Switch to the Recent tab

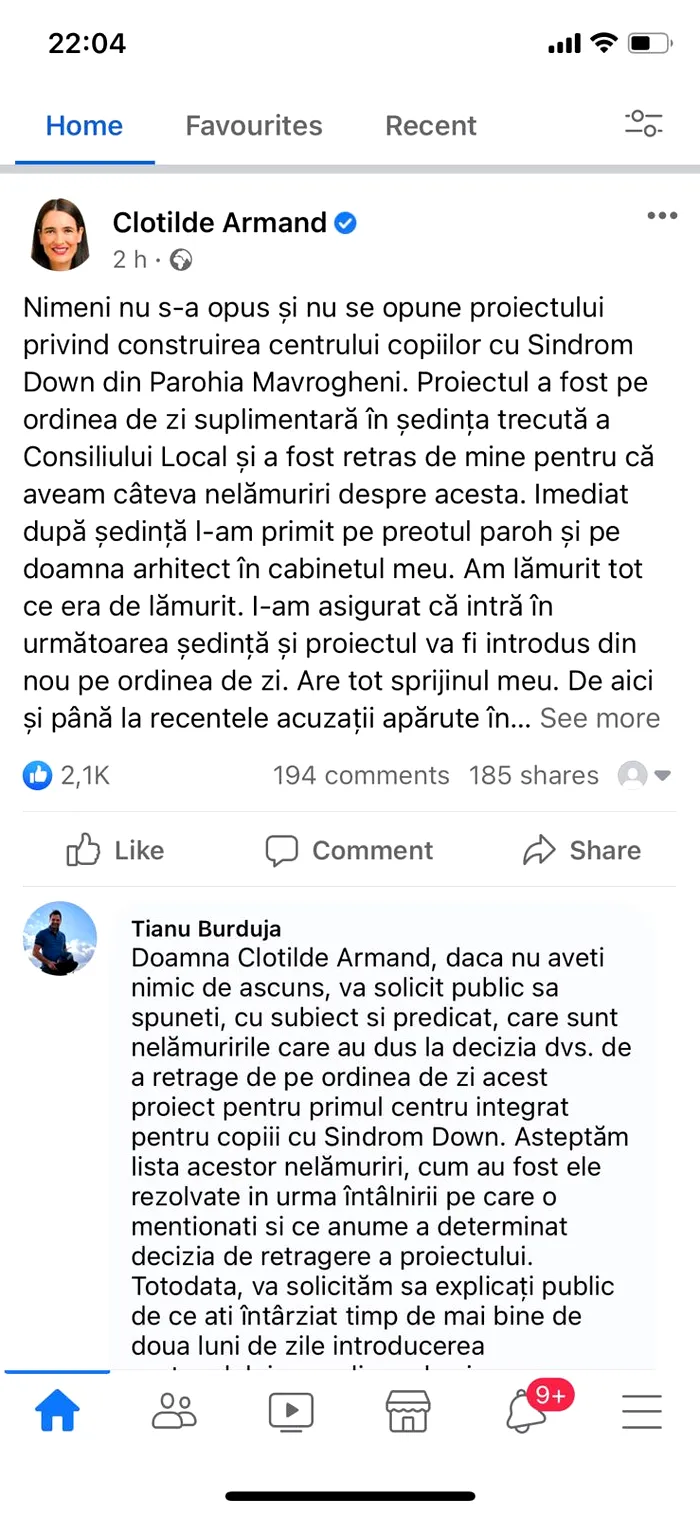431,126
